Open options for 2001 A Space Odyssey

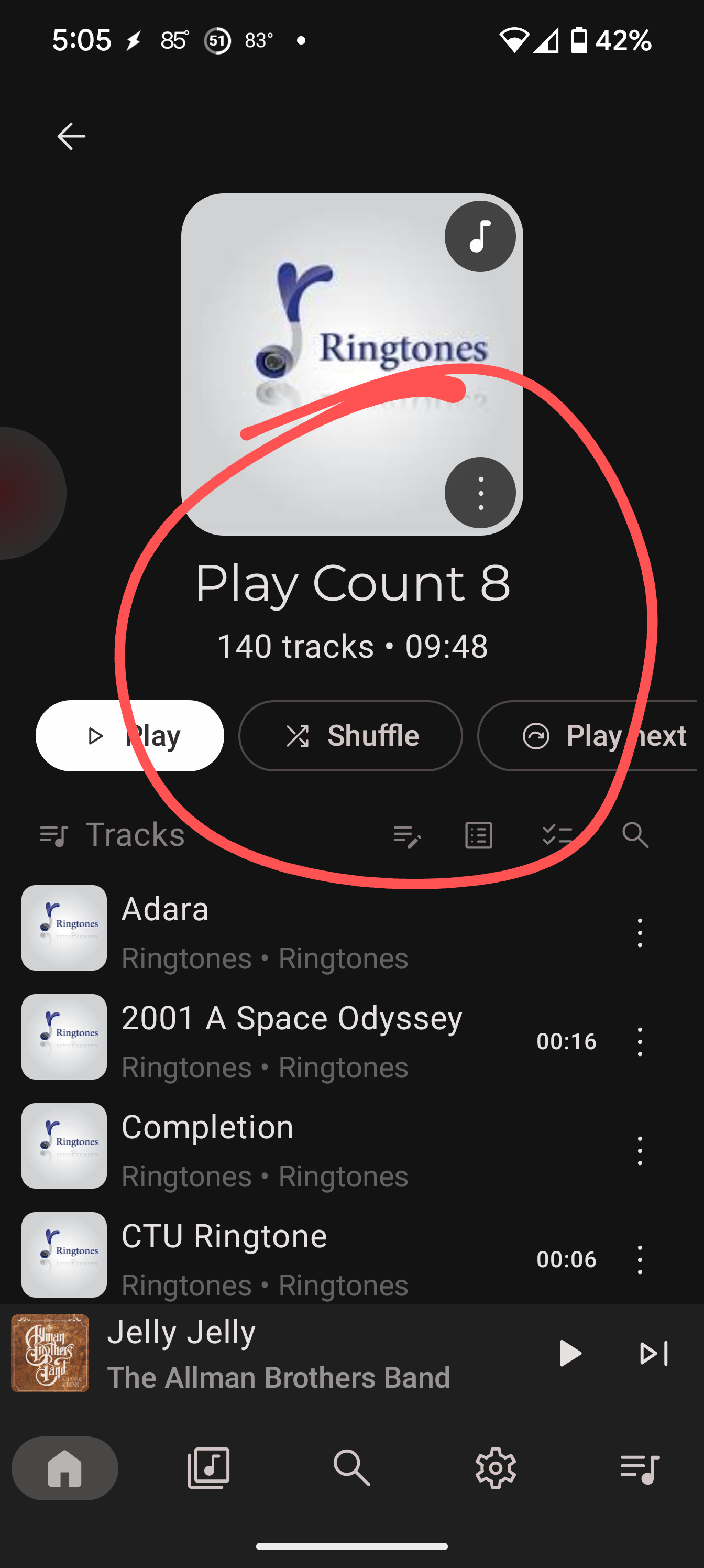click(x=640, y=1041)
